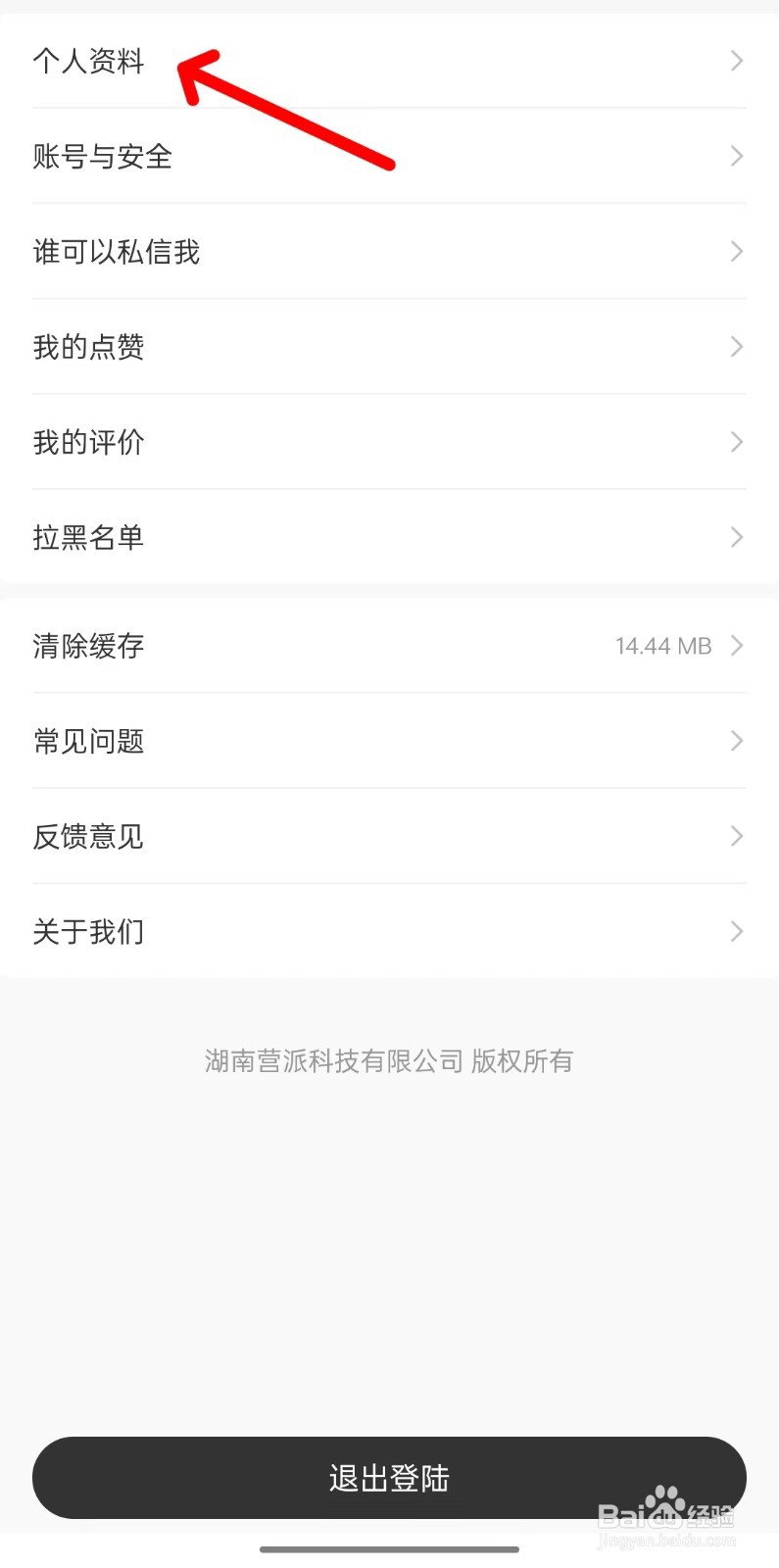Expand the 关于我们 row chevron

pos(736,930)
